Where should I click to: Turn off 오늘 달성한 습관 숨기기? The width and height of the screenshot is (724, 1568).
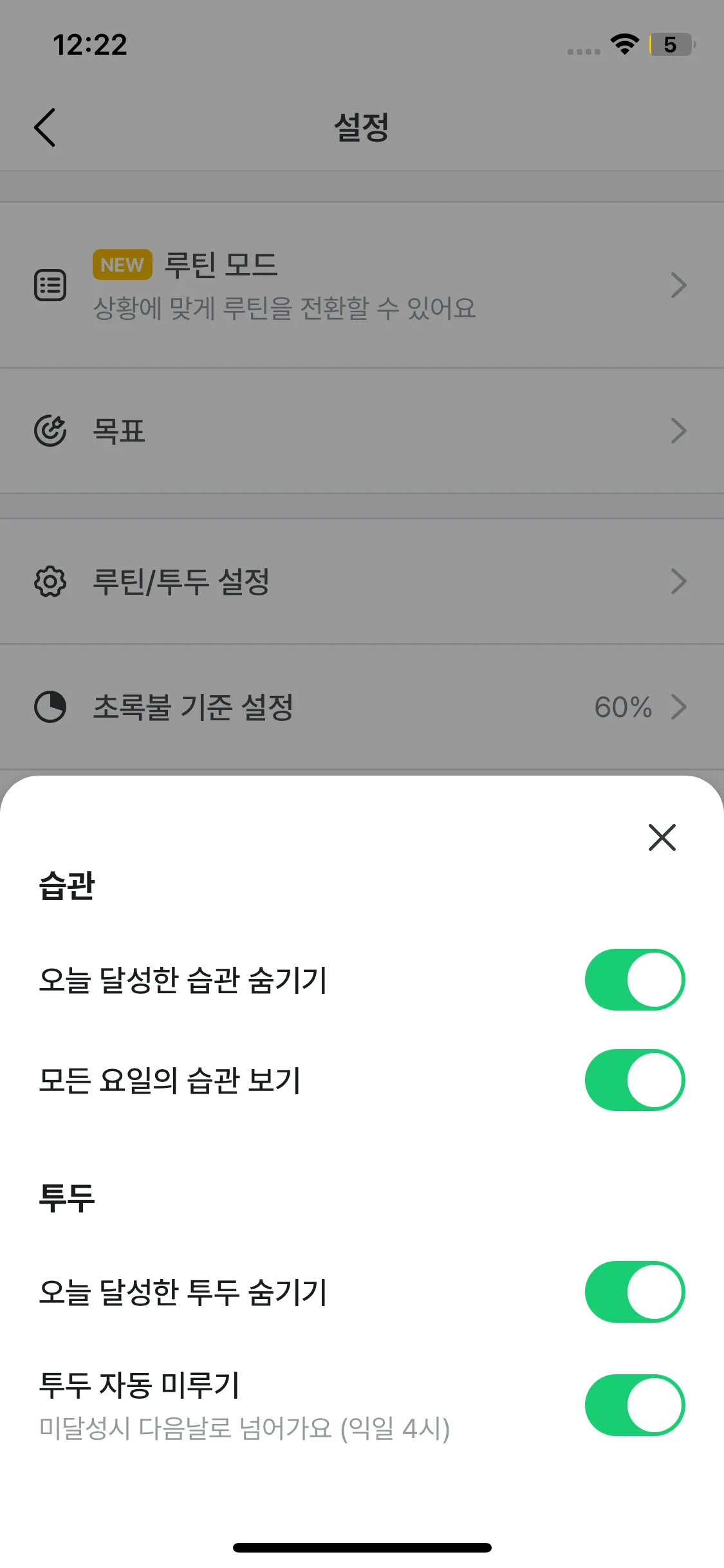point(635,980)
